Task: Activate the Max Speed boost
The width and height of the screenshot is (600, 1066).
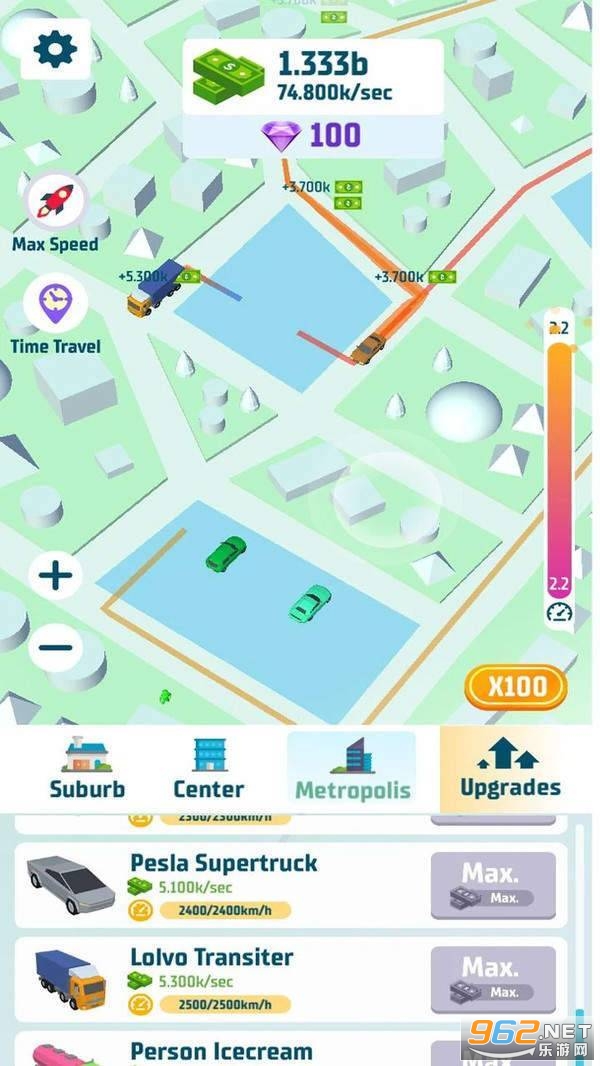Action: (55, 201)
